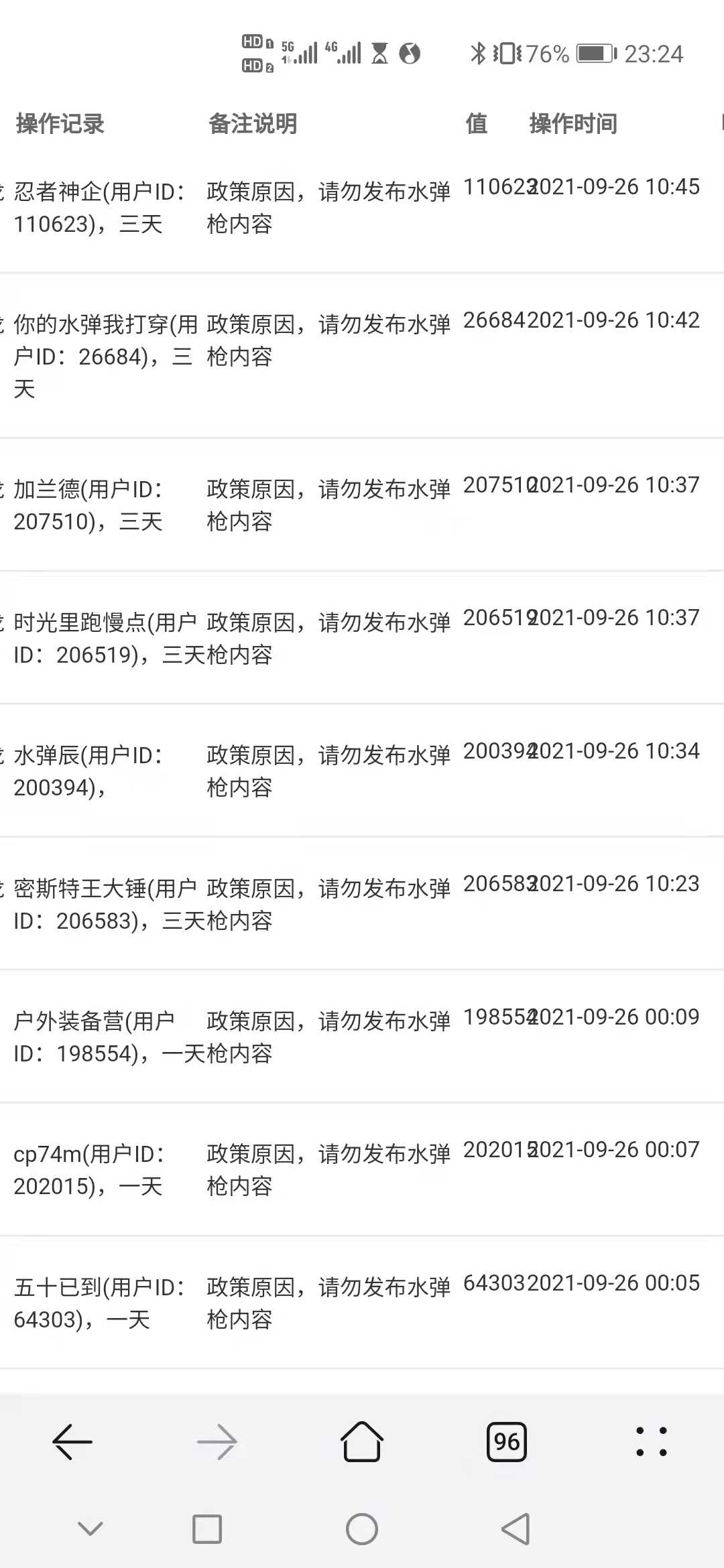This screenshot has height=1568, width=724.
Task: Open the browser four-dot menu
Action: point(652,1441)
